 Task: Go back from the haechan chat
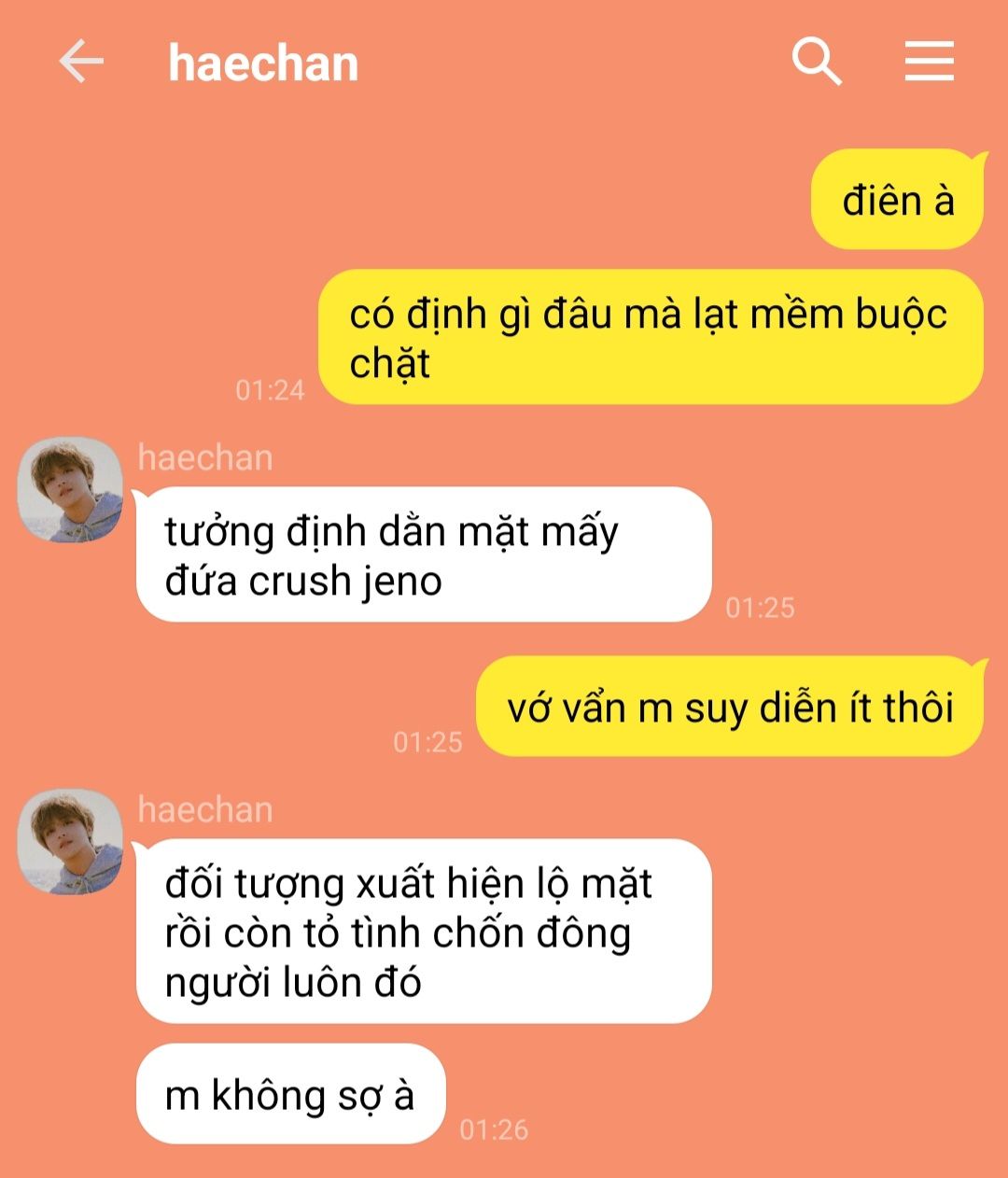pyautogui.click(x=81, y=63)
